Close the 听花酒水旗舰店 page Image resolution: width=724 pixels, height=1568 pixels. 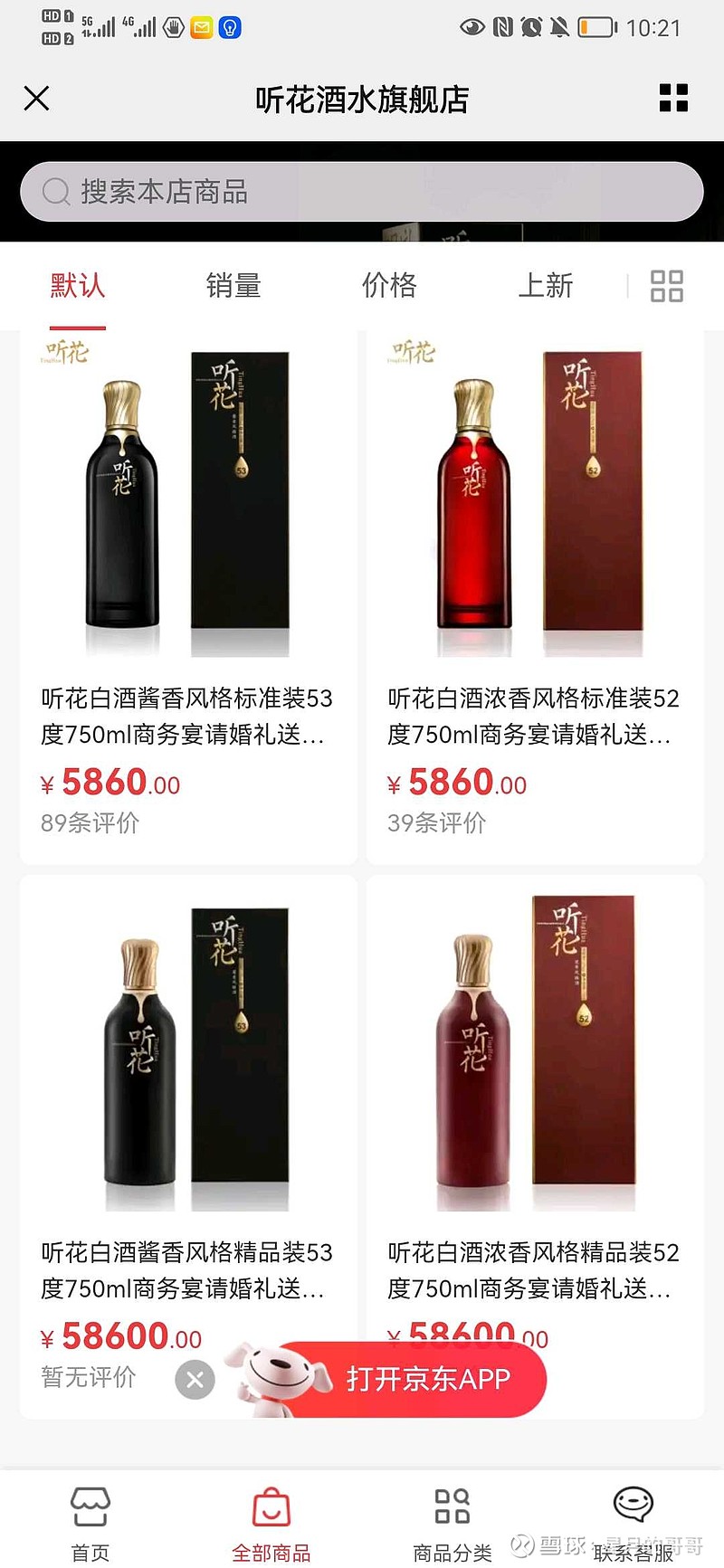coord(36,98)
